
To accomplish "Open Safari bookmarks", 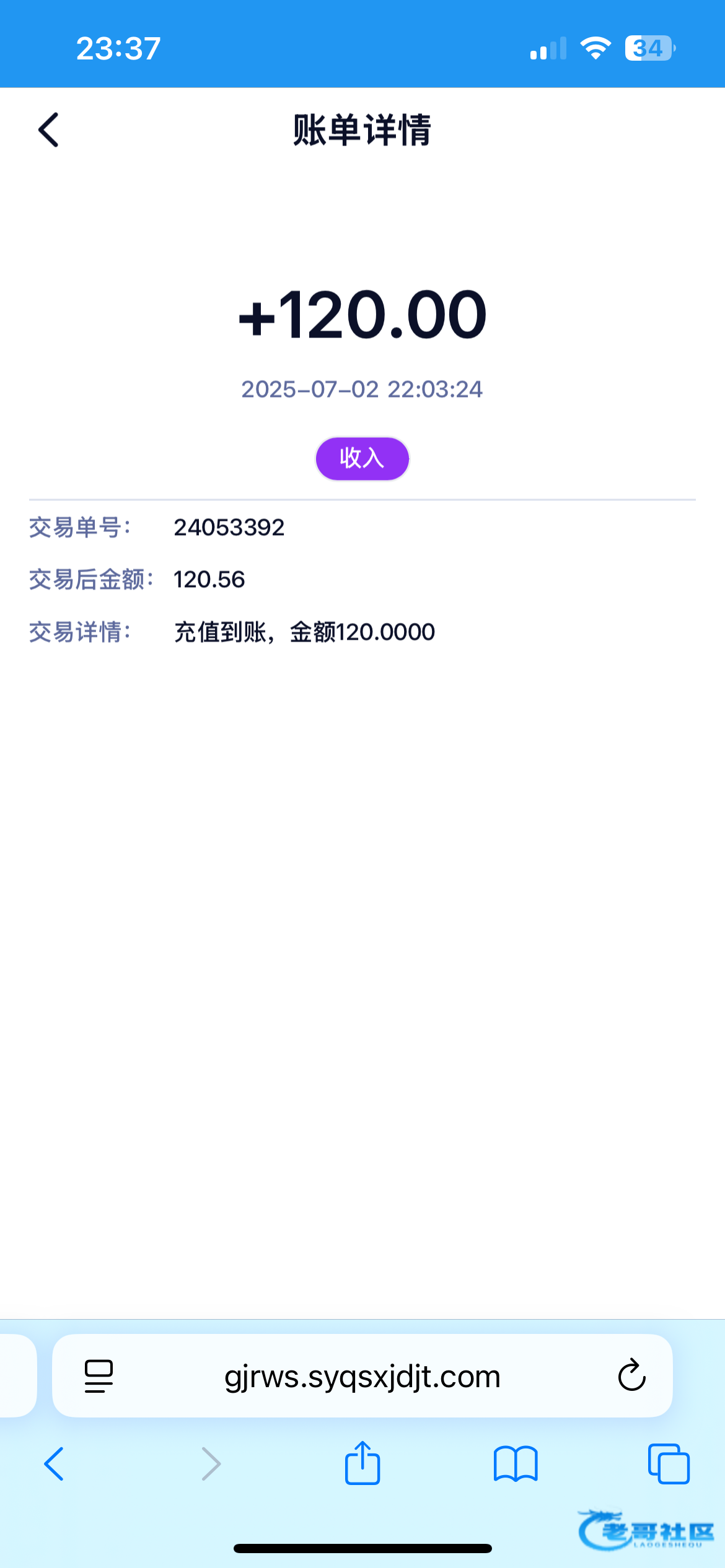I will pos(516,1464).
